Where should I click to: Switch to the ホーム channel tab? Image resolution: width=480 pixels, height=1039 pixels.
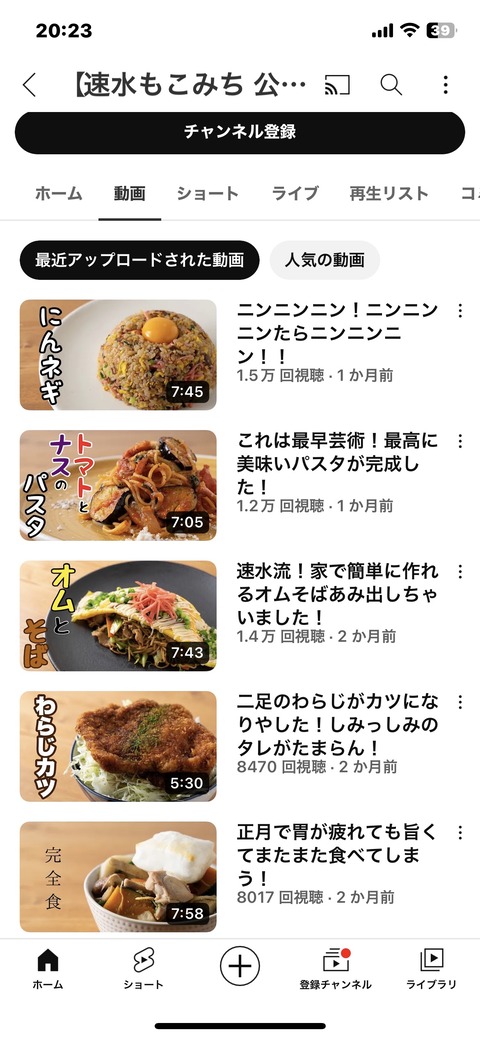point(58,193)
